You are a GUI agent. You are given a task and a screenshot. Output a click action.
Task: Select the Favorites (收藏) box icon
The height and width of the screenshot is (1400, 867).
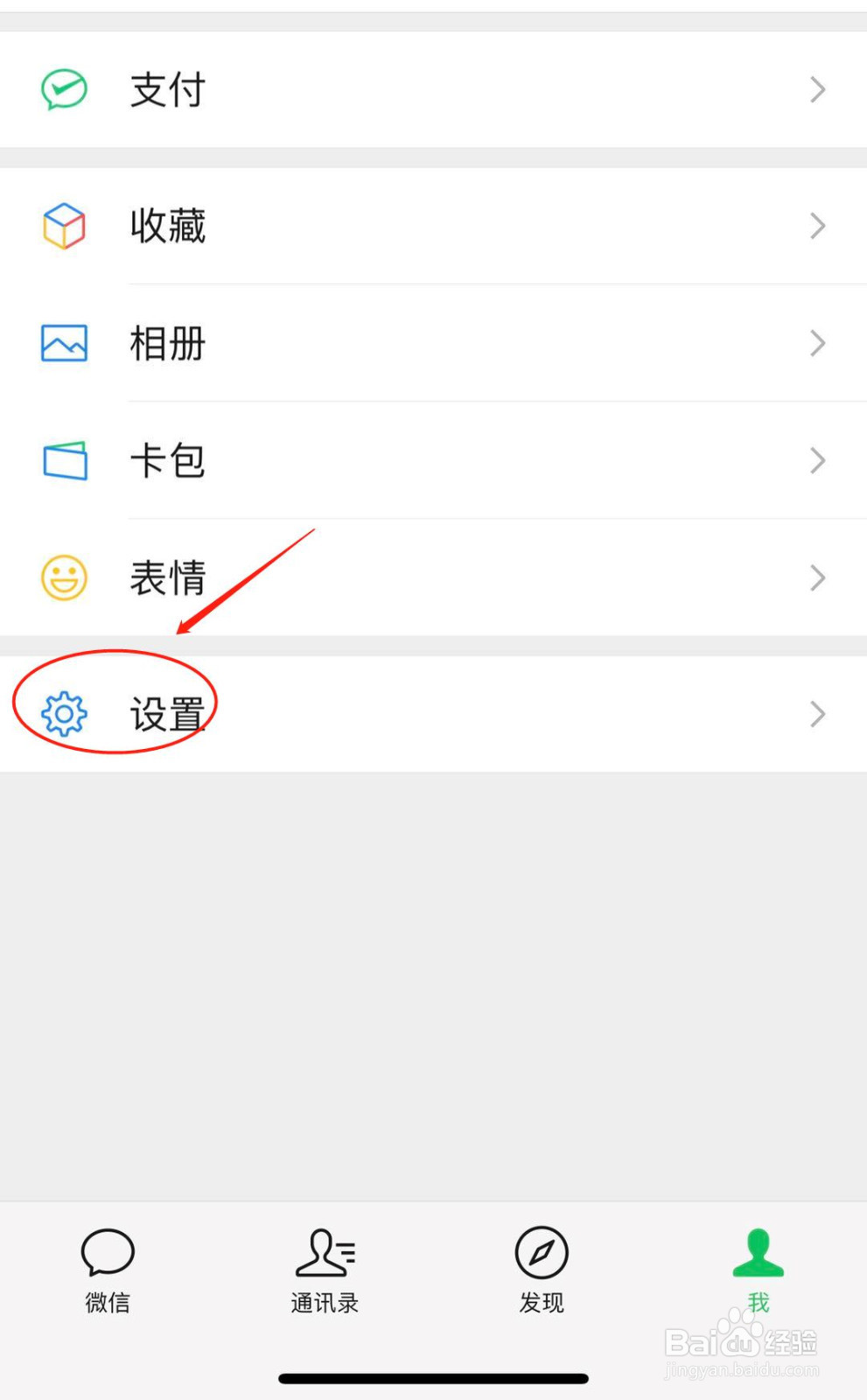tap(64, 226)
